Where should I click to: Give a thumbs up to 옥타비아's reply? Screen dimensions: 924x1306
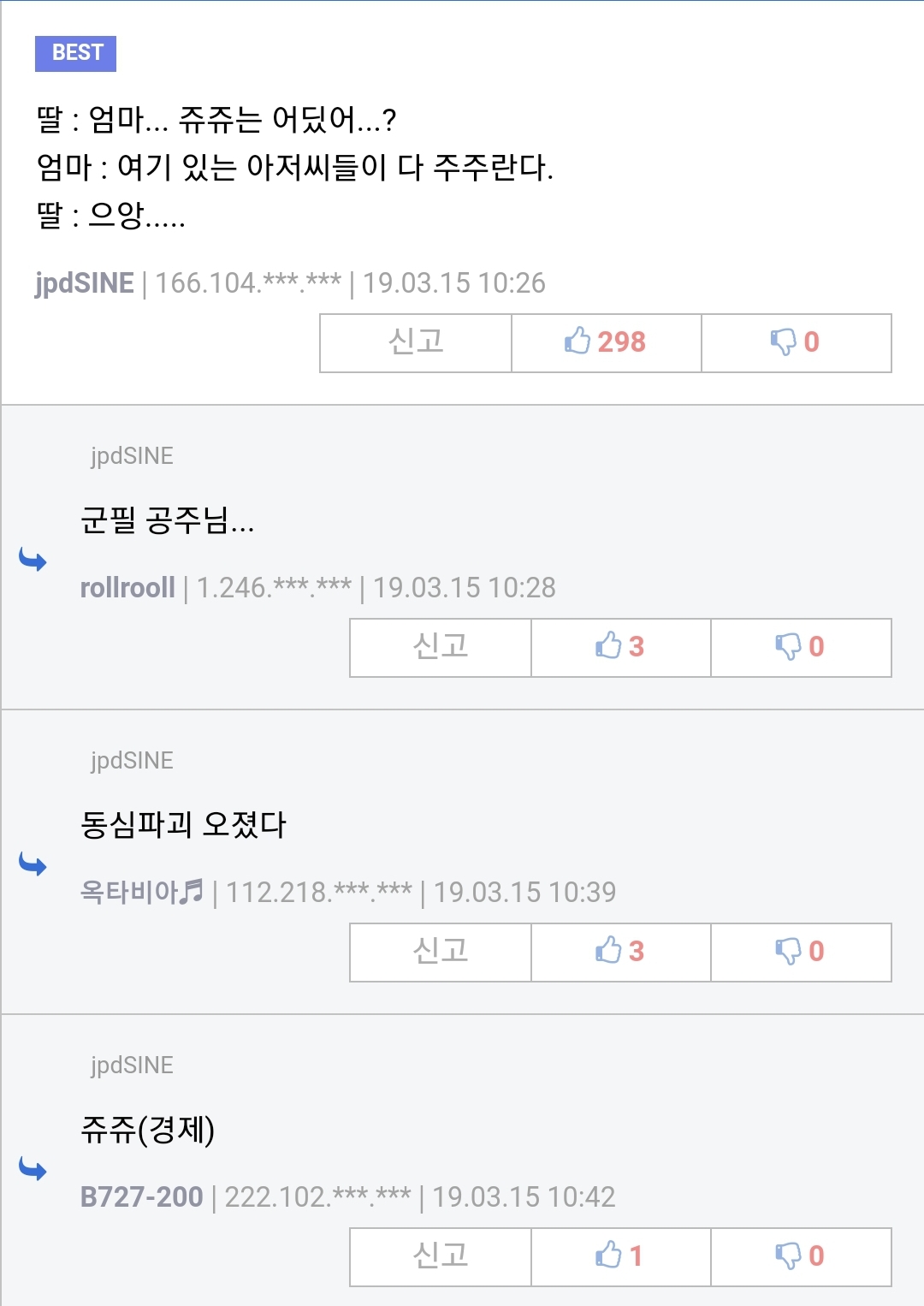point(621,953)
